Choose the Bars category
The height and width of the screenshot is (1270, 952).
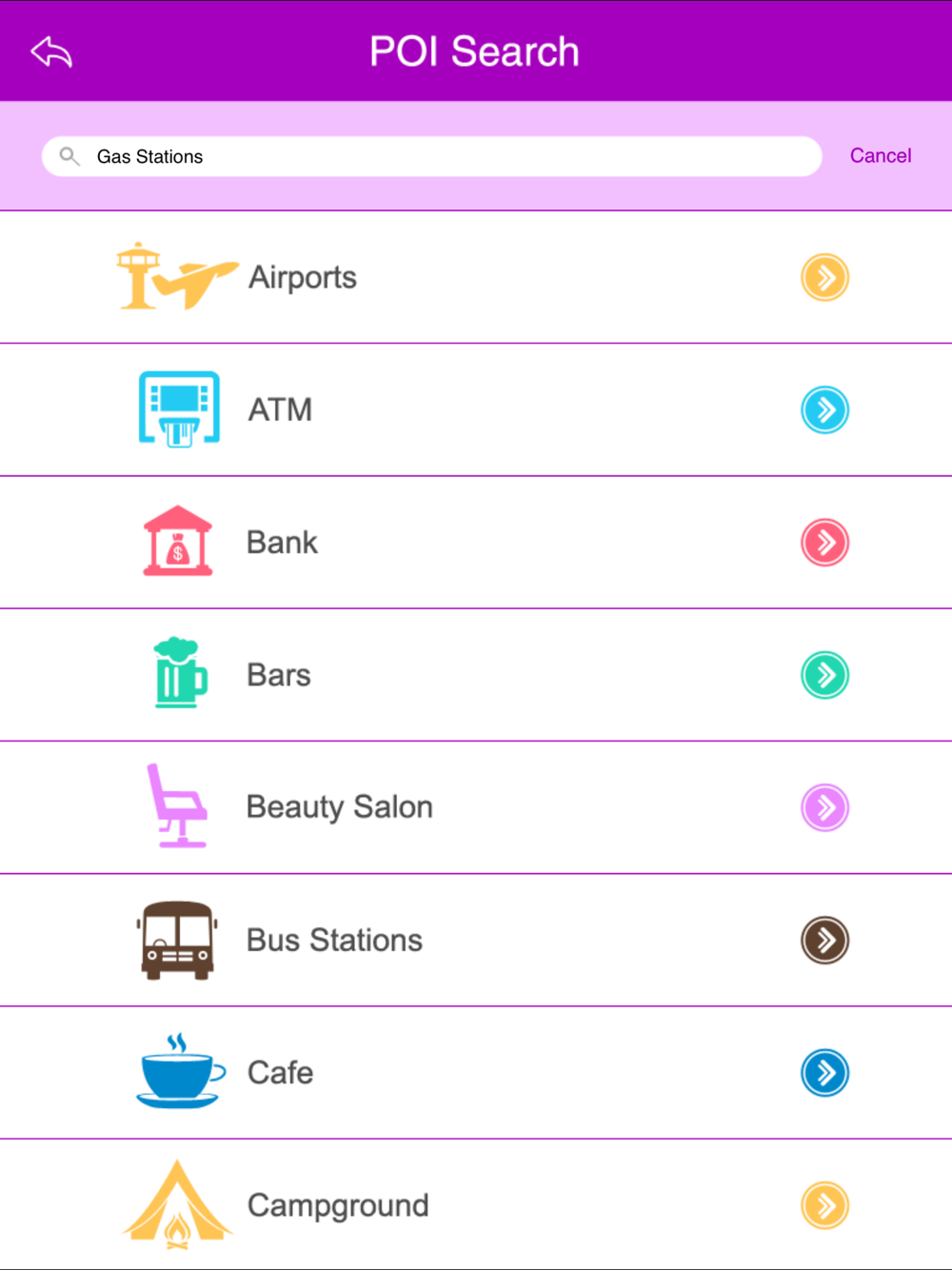[x=476, y=675]
